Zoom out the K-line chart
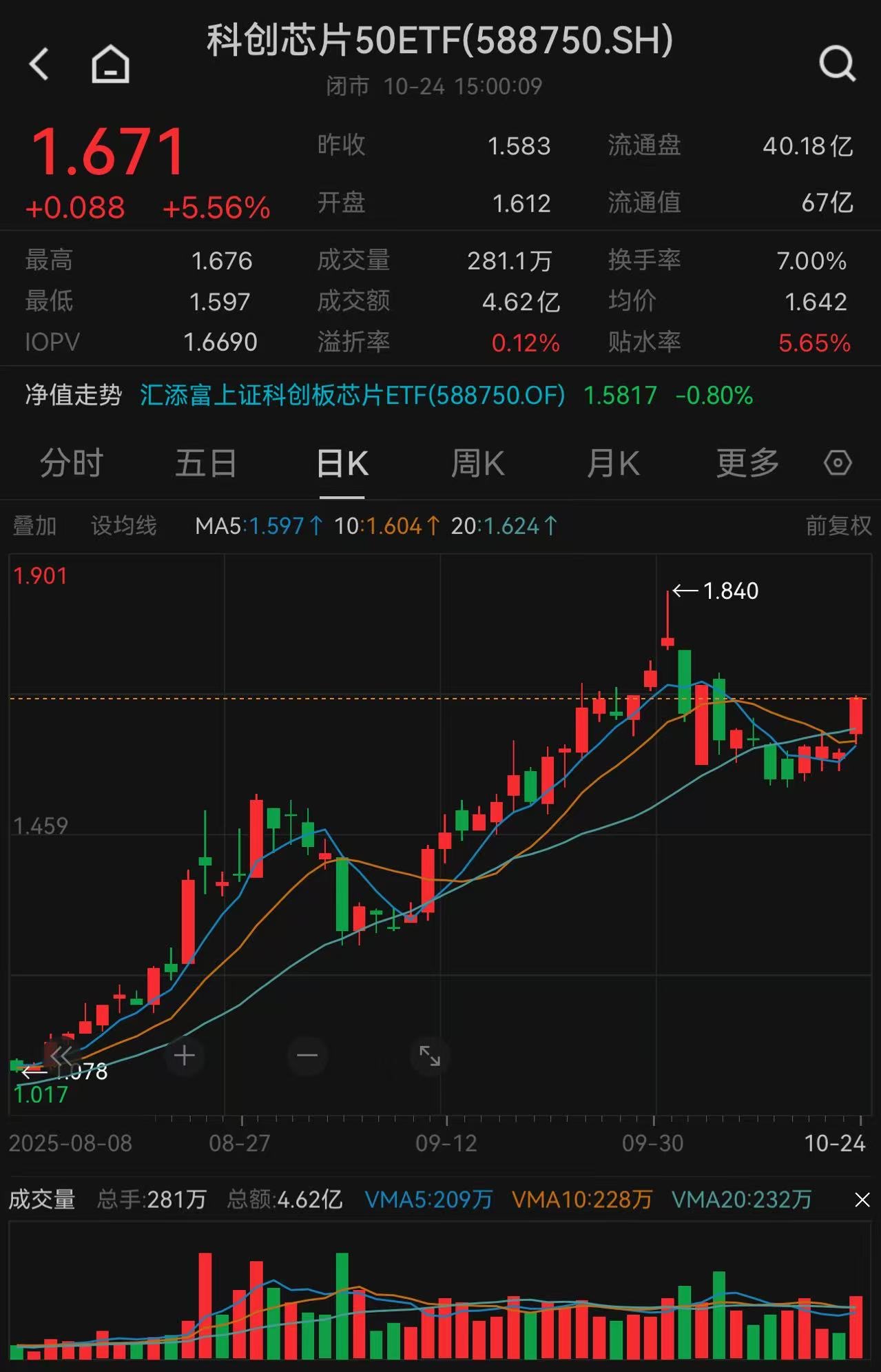Image resolution: width=881 pixels, height=1372 pixels. click(307, 1056)
